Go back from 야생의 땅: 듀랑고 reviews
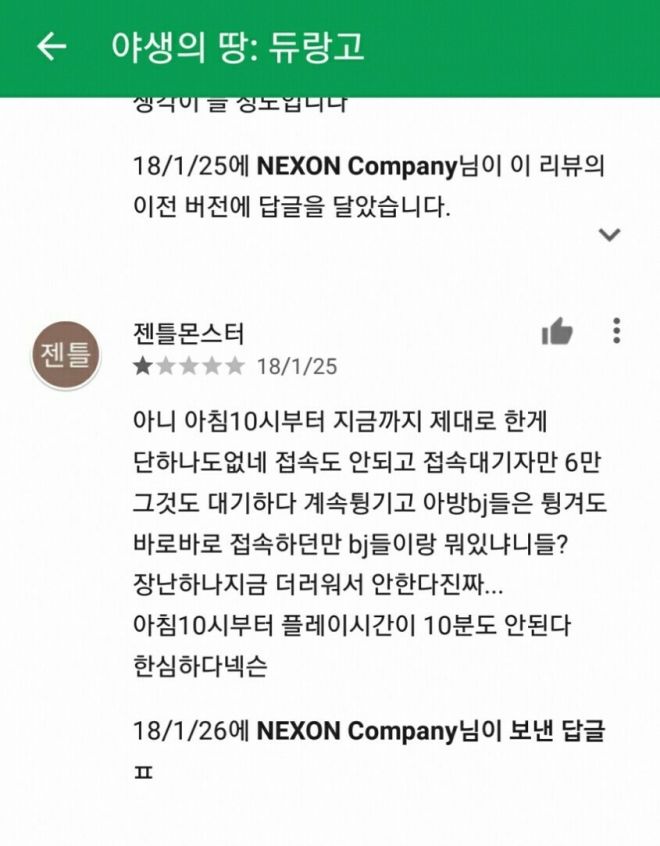 (x=51, y=47)
